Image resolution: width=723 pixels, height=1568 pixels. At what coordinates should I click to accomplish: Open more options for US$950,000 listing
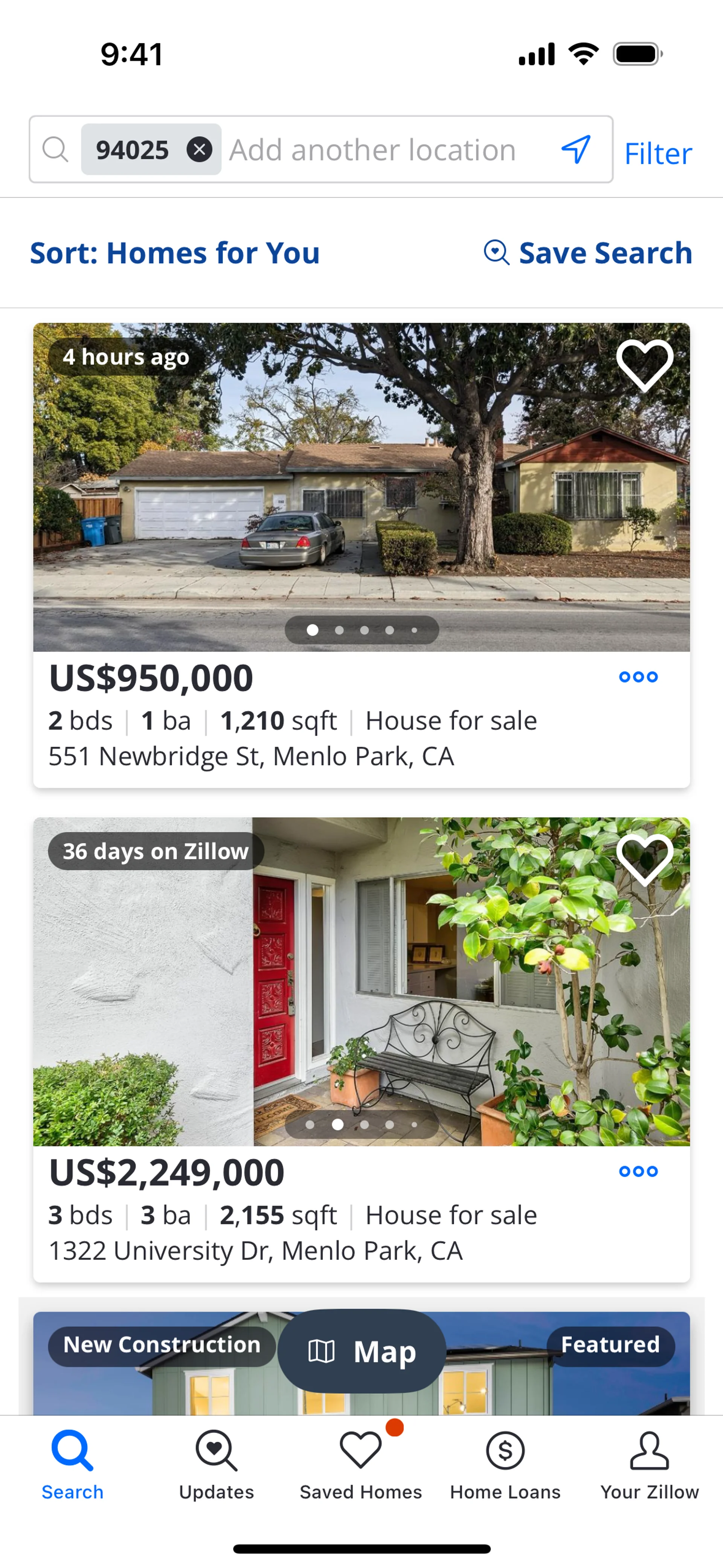coord(638,677)
